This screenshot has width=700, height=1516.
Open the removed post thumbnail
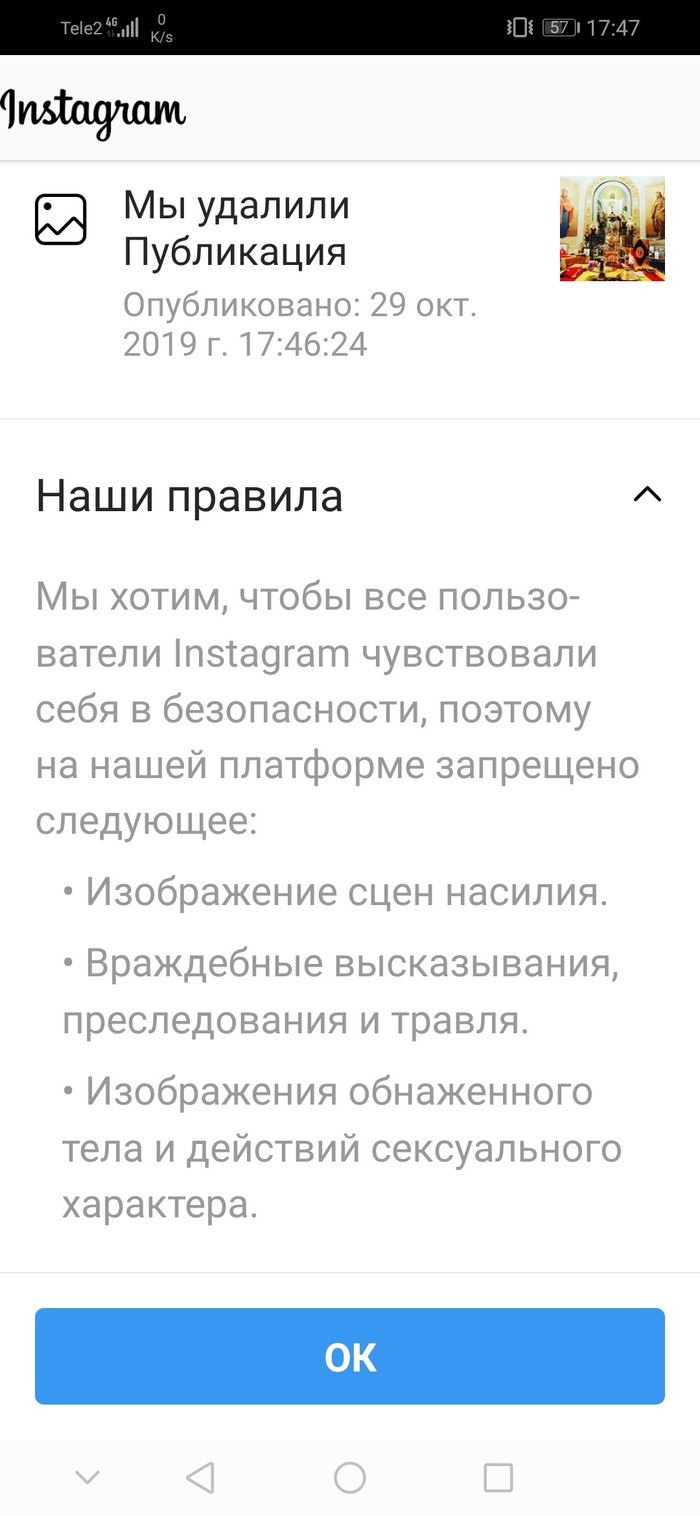(x=612, y=229)
